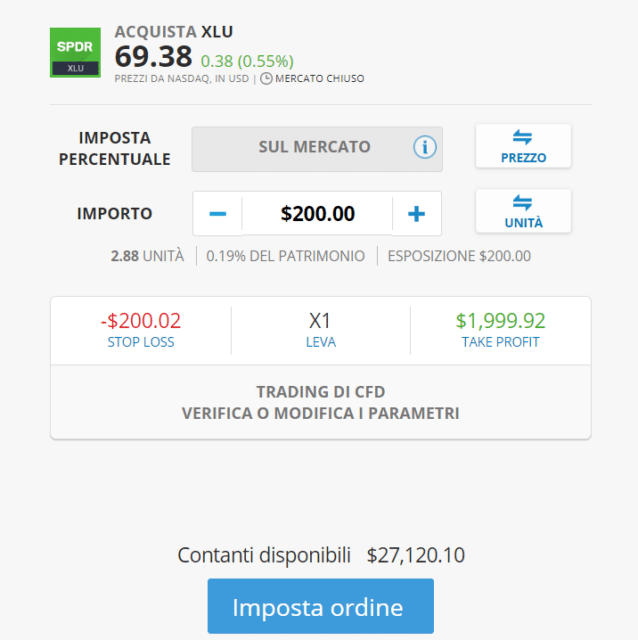Edit the $200.00 amount field
The width and height of the screenshot is (638, 640).
tap(318, 213)
